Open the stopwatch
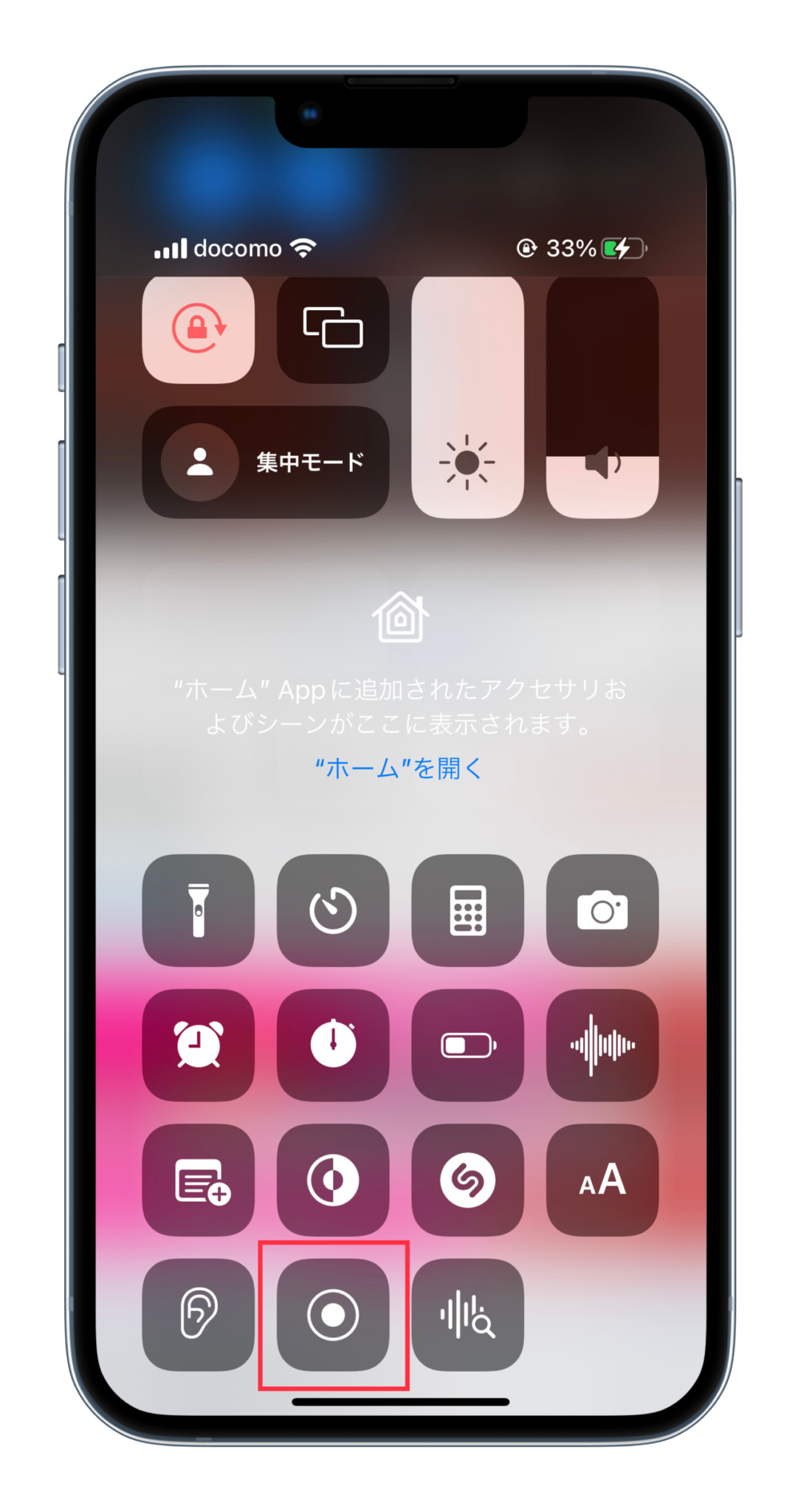The width and height of the screenshot is (801, 1512). (x=332, y=1045)
